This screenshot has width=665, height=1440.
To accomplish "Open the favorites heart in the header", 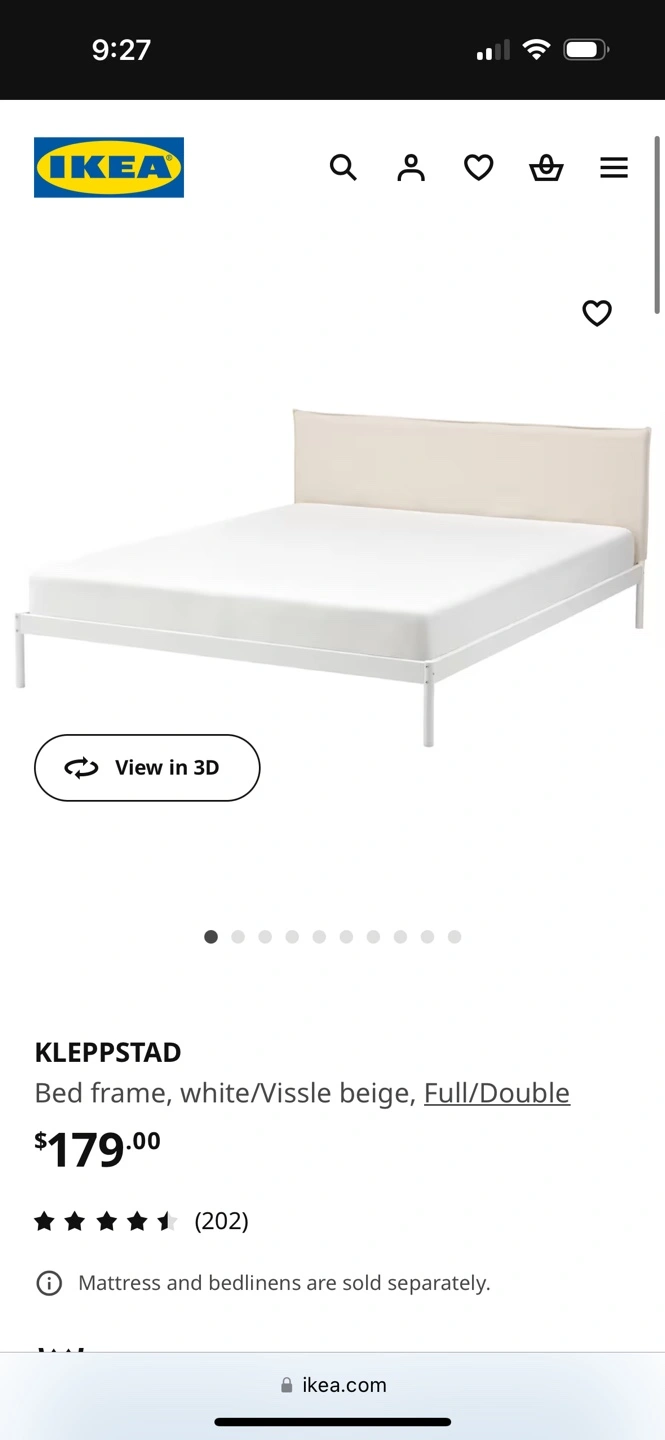I will click(x=479, y=167).
